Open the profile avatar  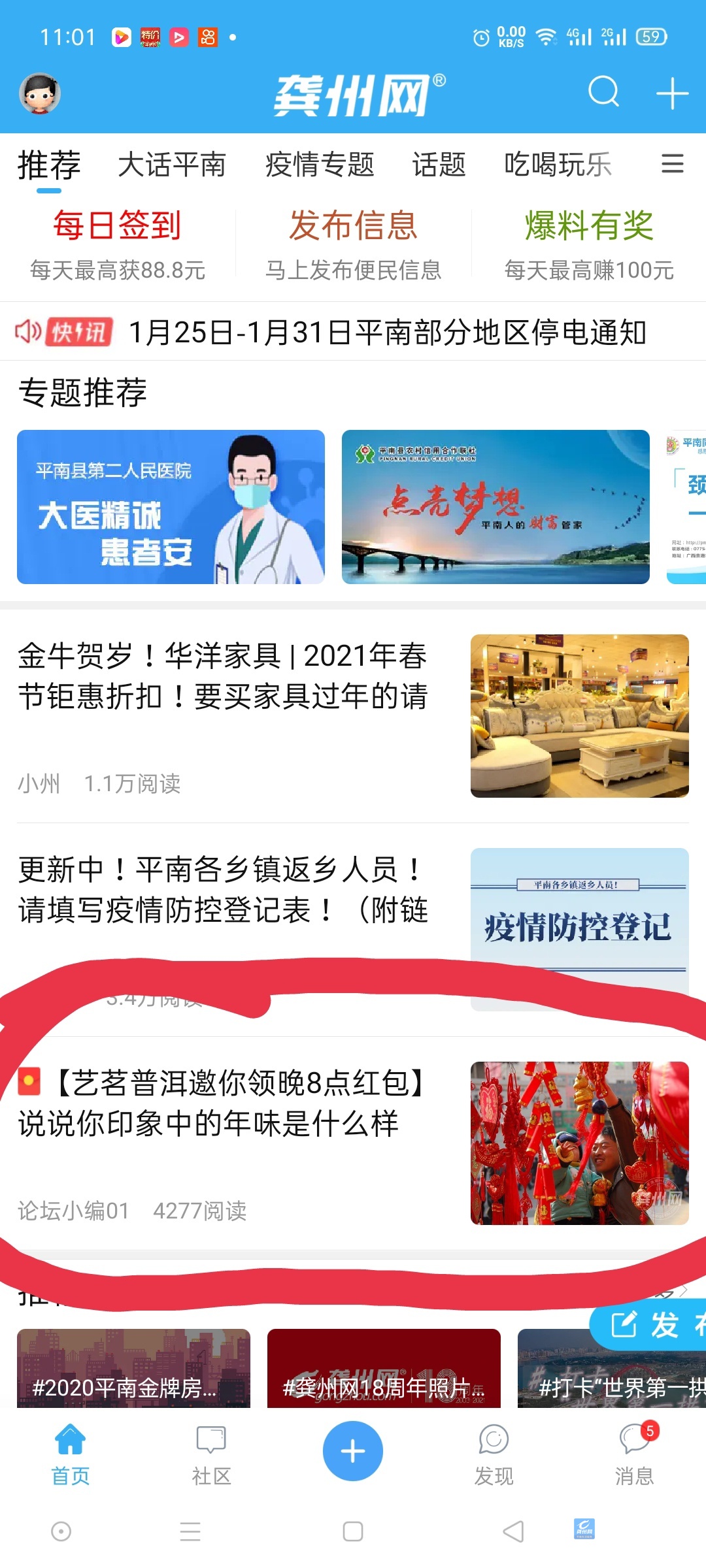pos(40,93)
